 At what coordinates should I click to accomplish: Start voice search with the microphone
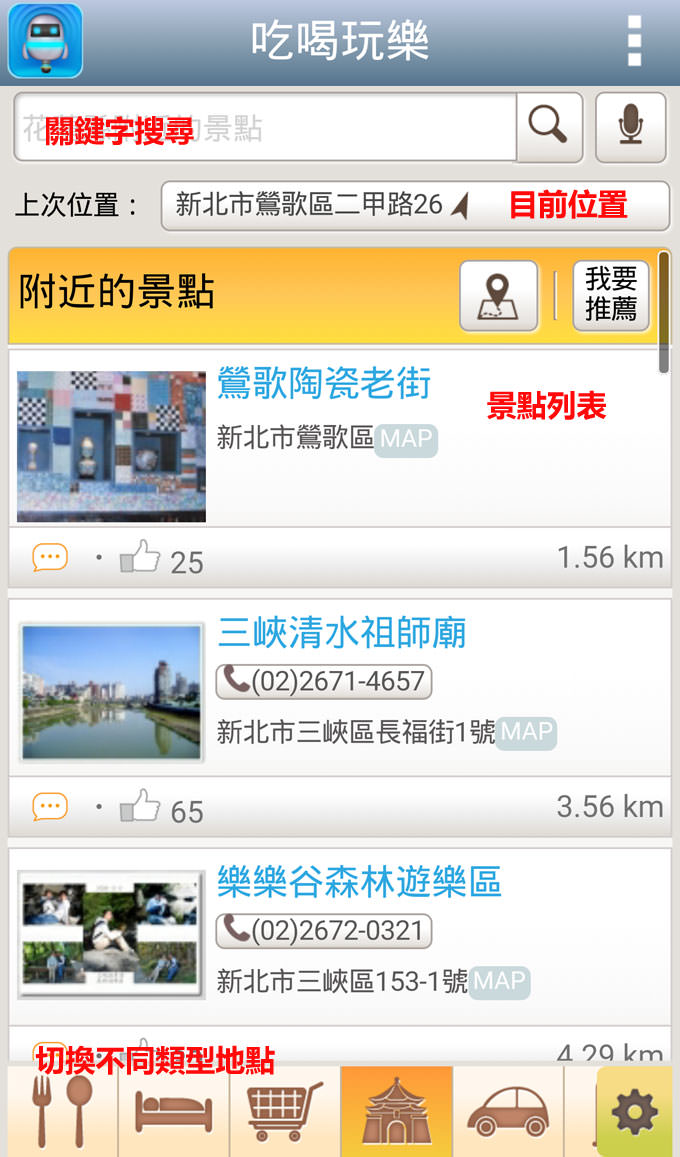pos(630,127)
